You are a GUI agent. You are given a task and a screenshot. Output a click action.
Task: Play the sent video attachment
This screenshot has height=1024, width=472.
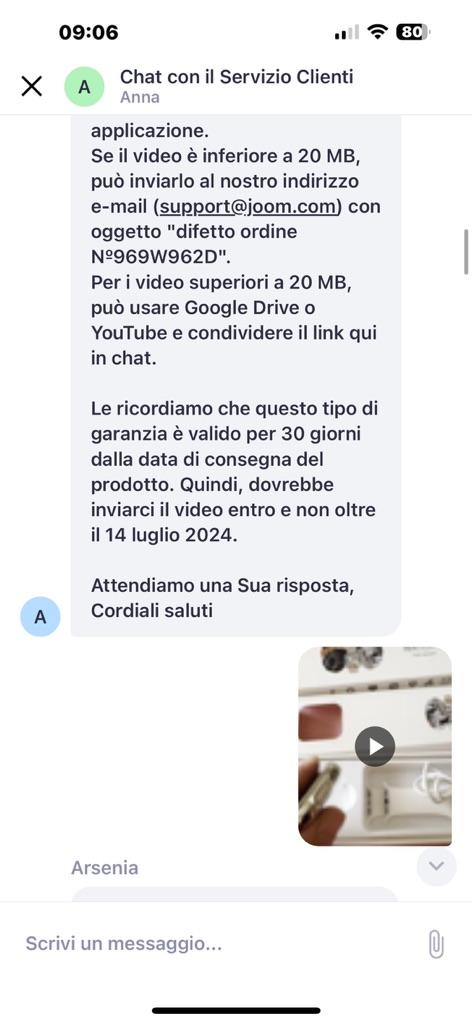[375, 746]
